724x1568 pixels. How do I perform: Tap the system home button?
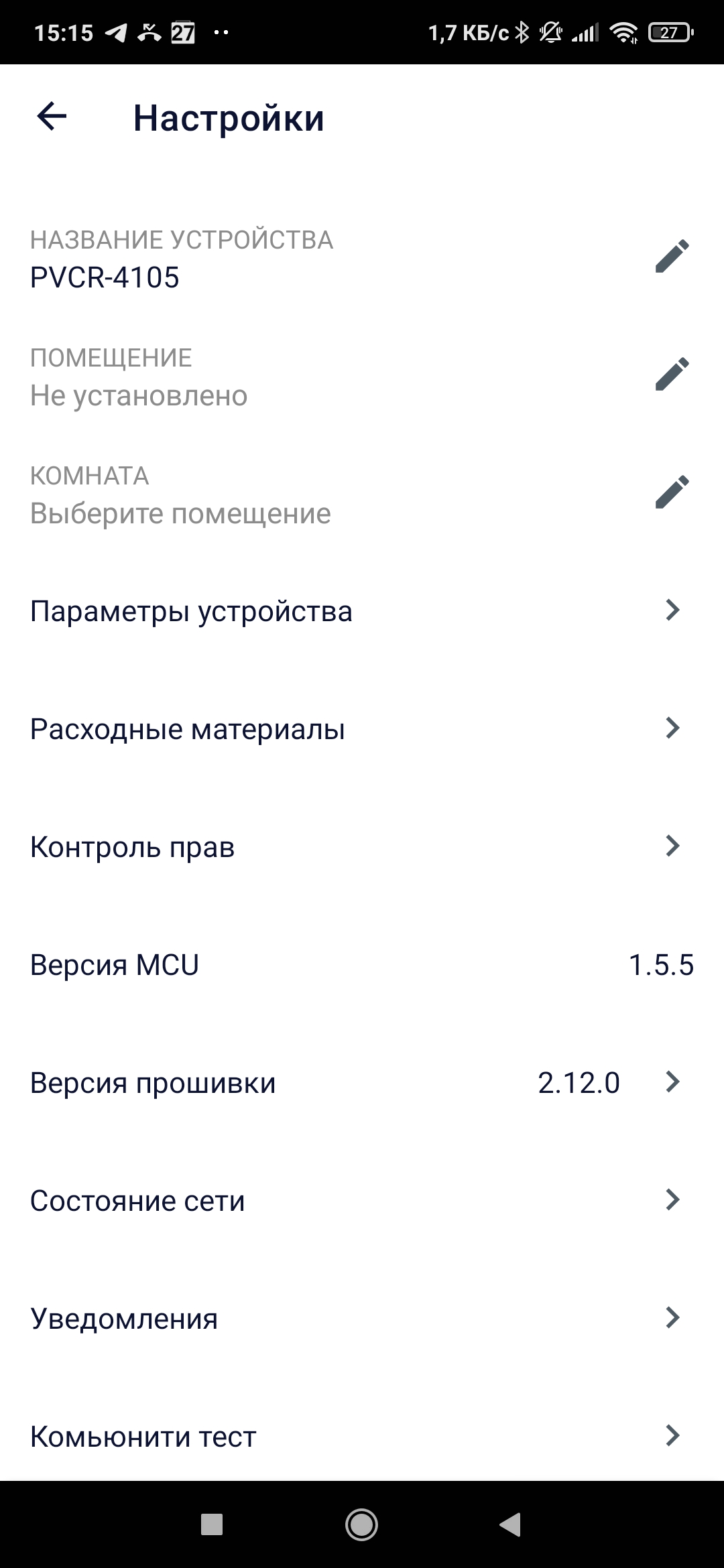(362, 1524)
